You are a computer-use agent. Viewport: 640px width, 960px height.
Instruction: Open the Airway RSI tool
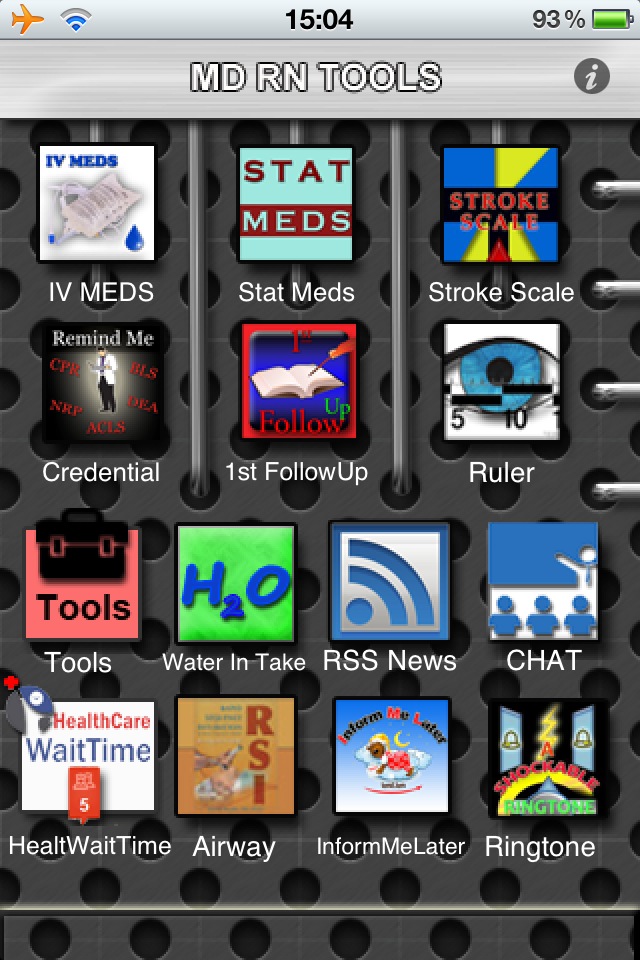[x=235, y=760]
